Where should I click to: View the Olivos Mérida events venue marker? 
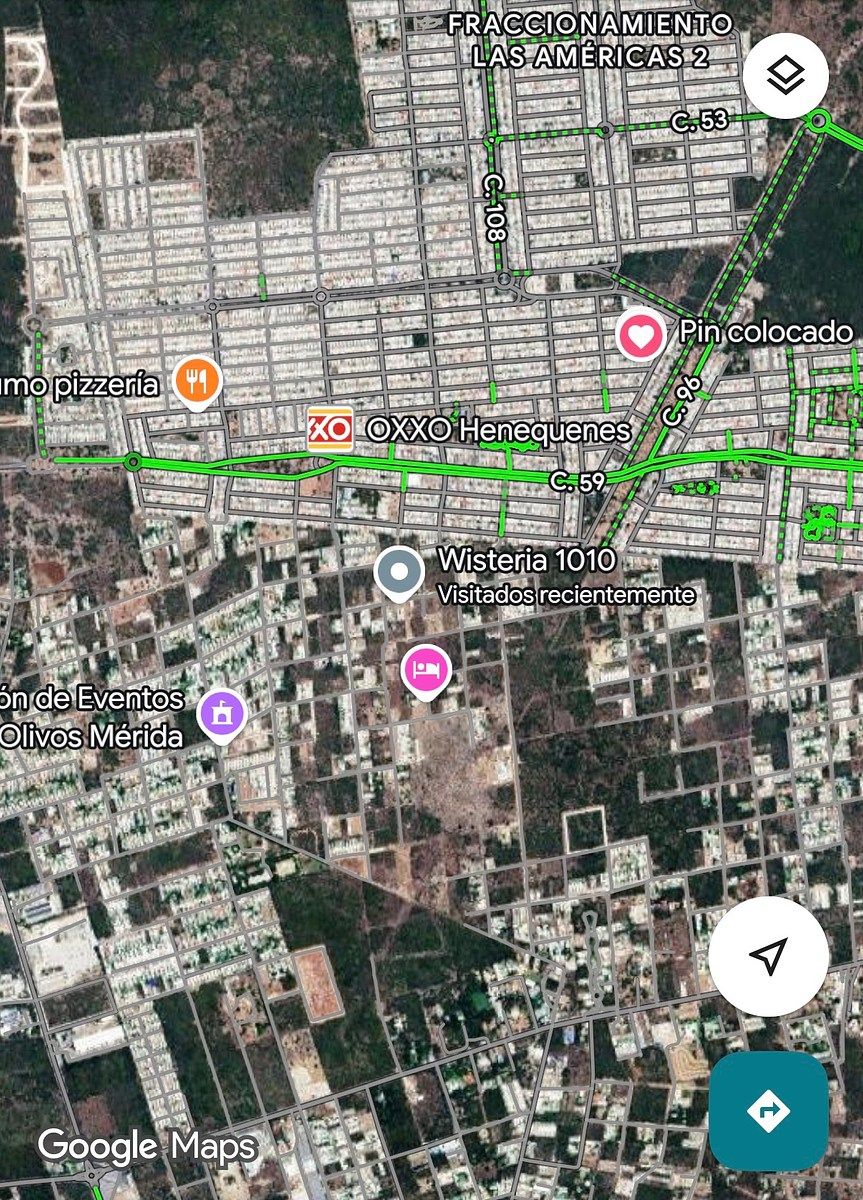[222, 714]
